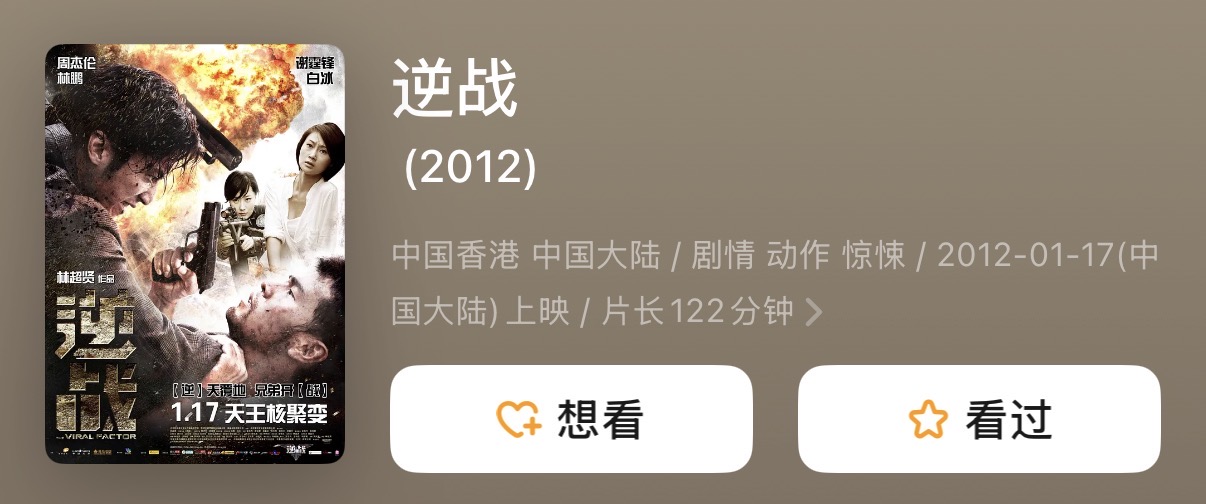The image size is (1206, 504).
Task: Expand movie info details via chevron
Action: (814, 313)
